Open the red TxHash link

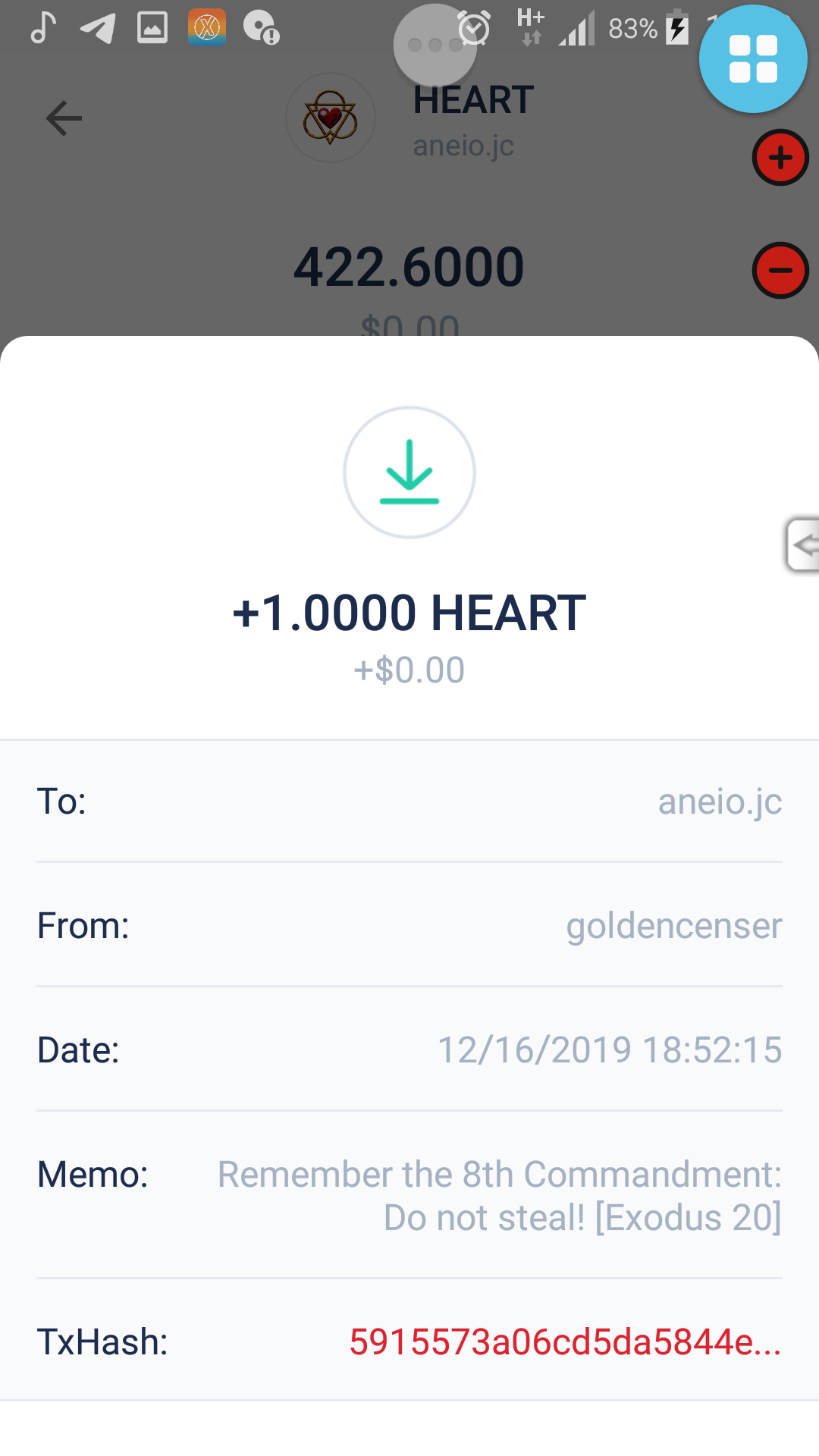click(564, 1341)
